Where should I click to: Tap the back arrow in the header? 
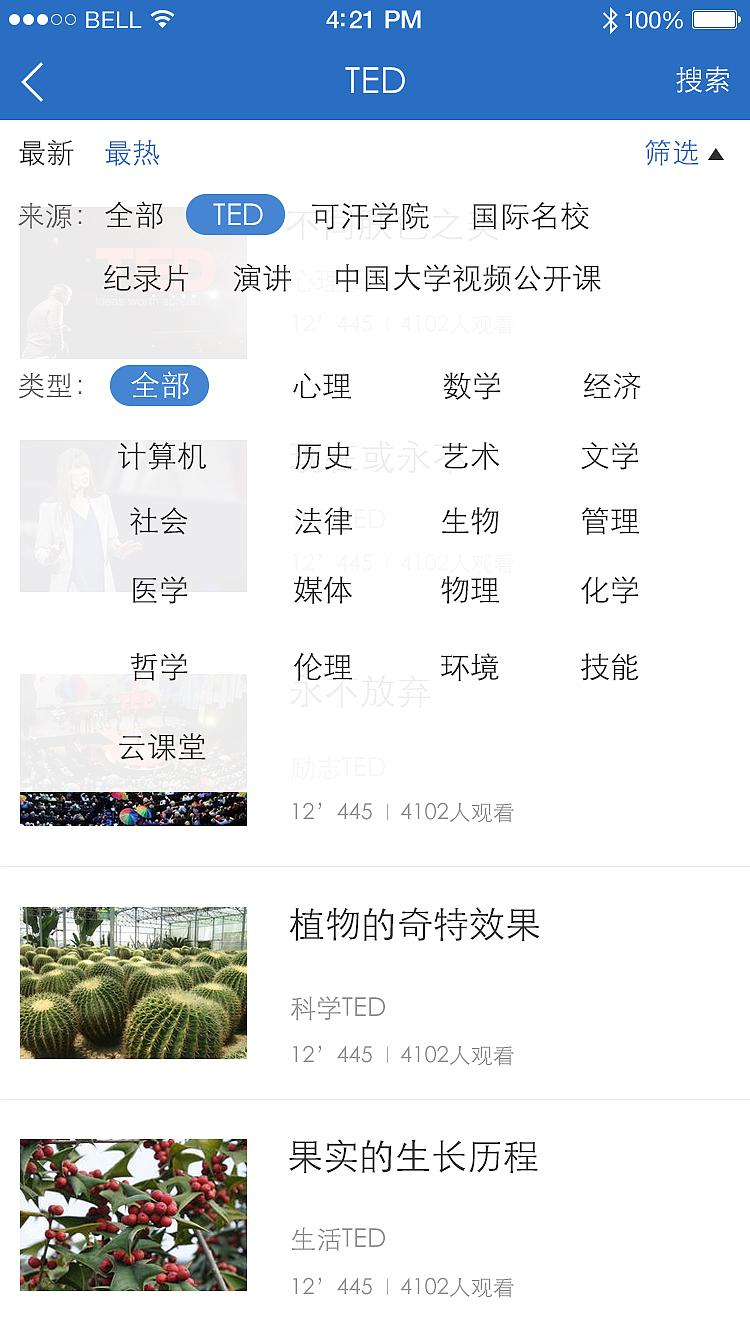(x=32, y=82)
